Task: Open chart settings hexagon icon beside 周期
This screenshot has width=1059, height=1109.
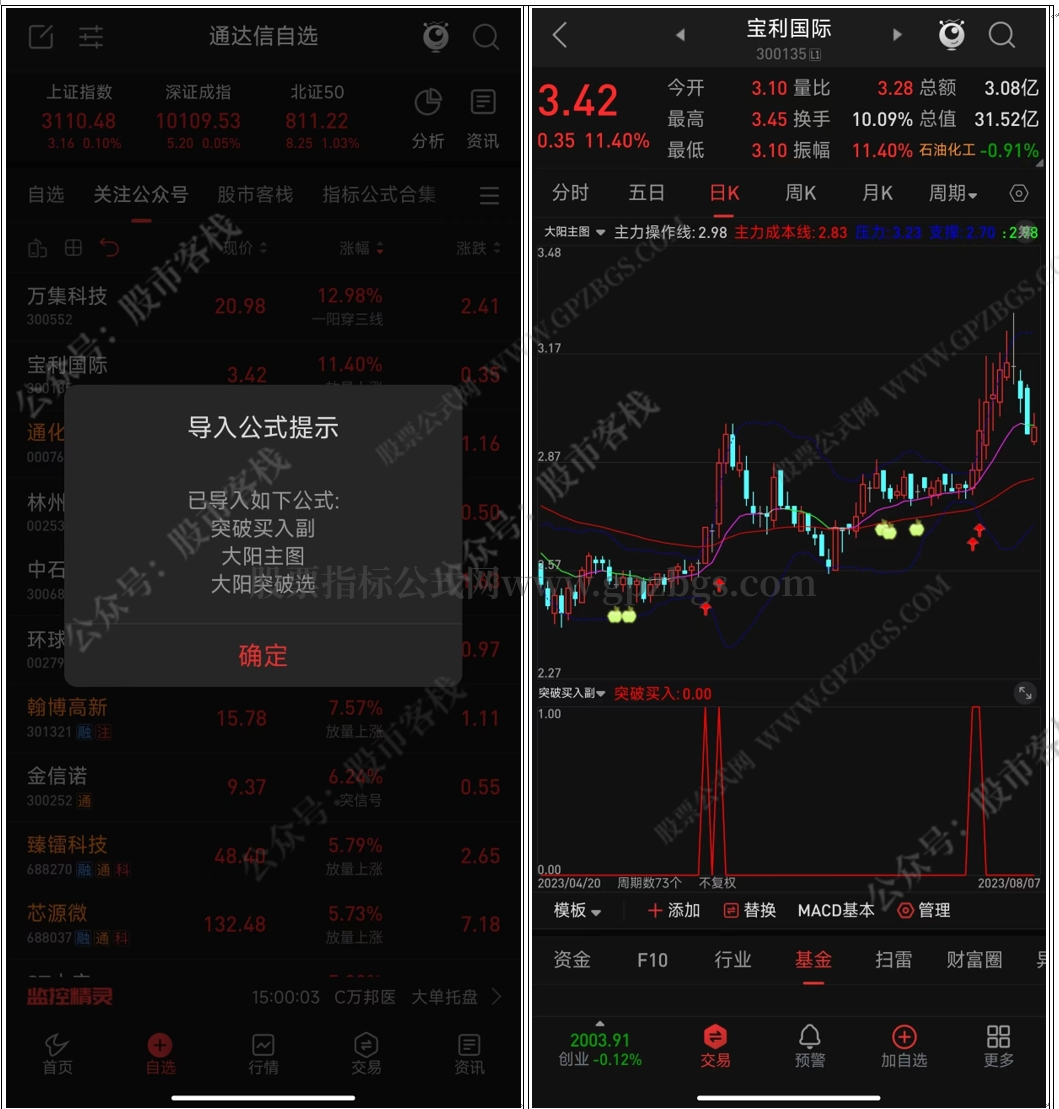Action: 1019,193
